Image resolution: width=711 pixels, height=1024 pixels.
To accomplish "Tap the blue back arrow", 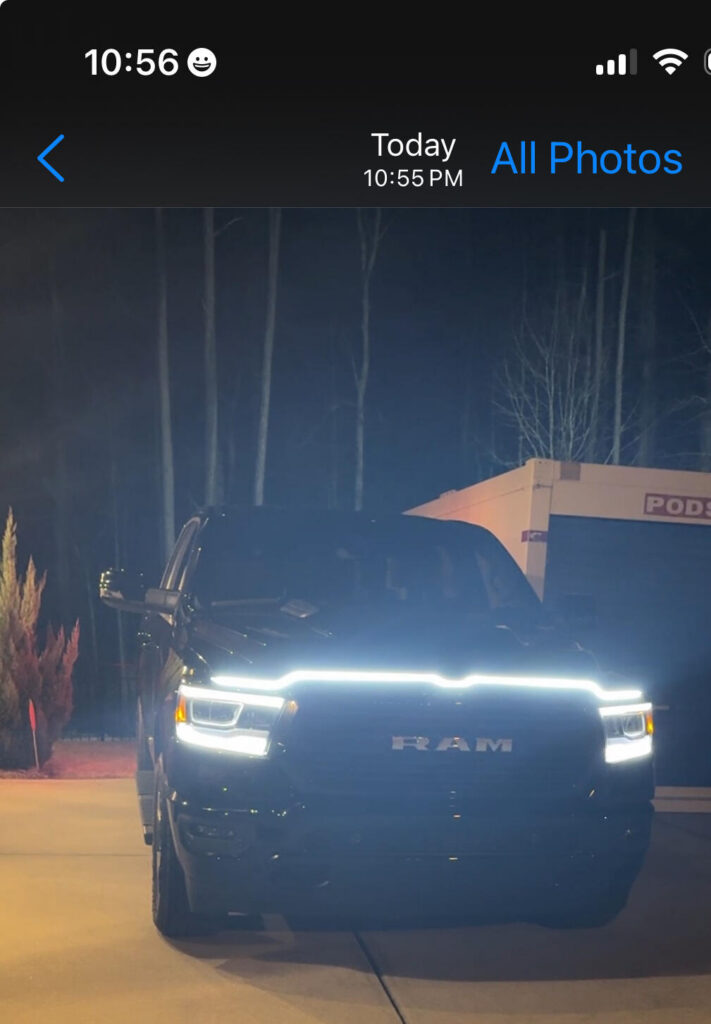I will [x=51, y=158].
